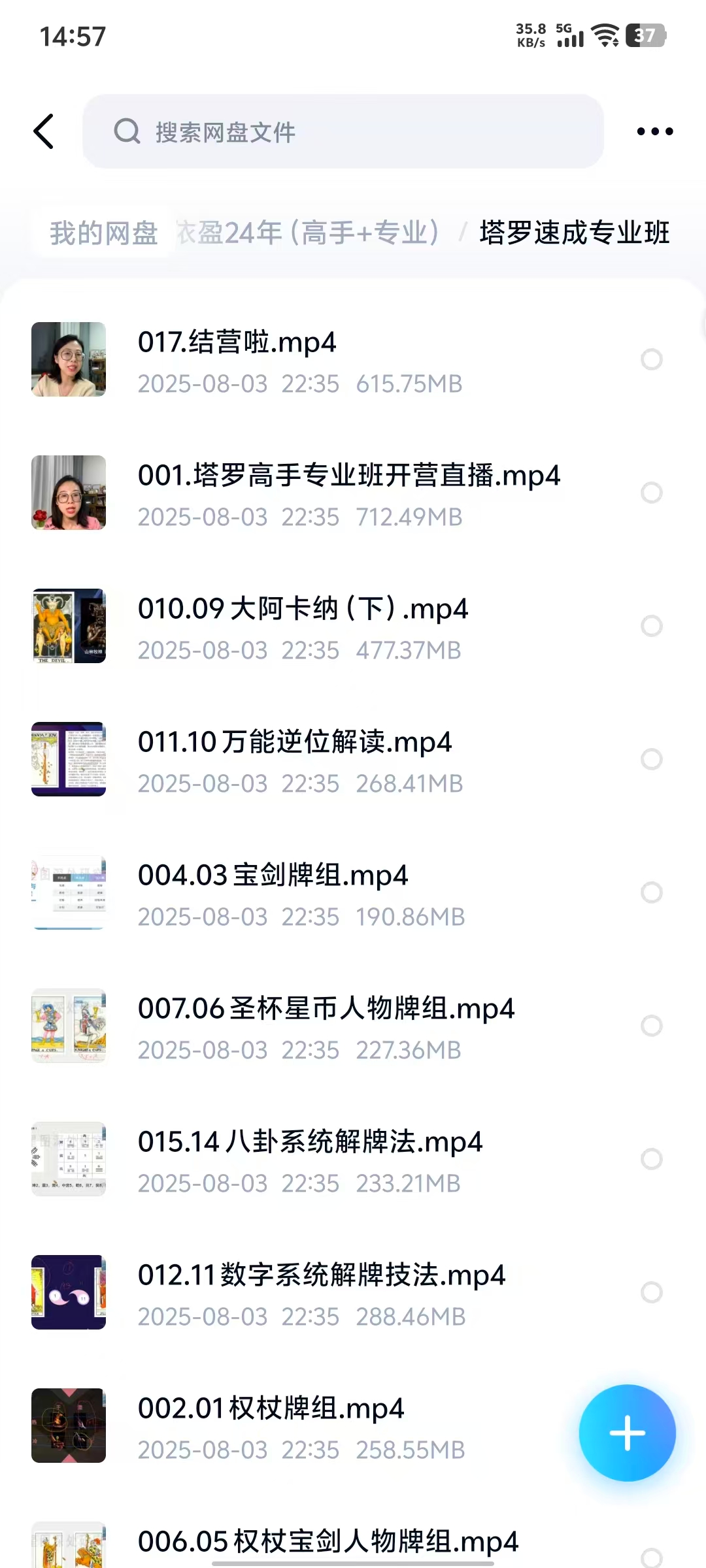Select 015.14 八卦系统解牌法.mp4 via its circle
Viewport: 706px width, 1568px height.
pyautogui.click(x=651, y=1159)
